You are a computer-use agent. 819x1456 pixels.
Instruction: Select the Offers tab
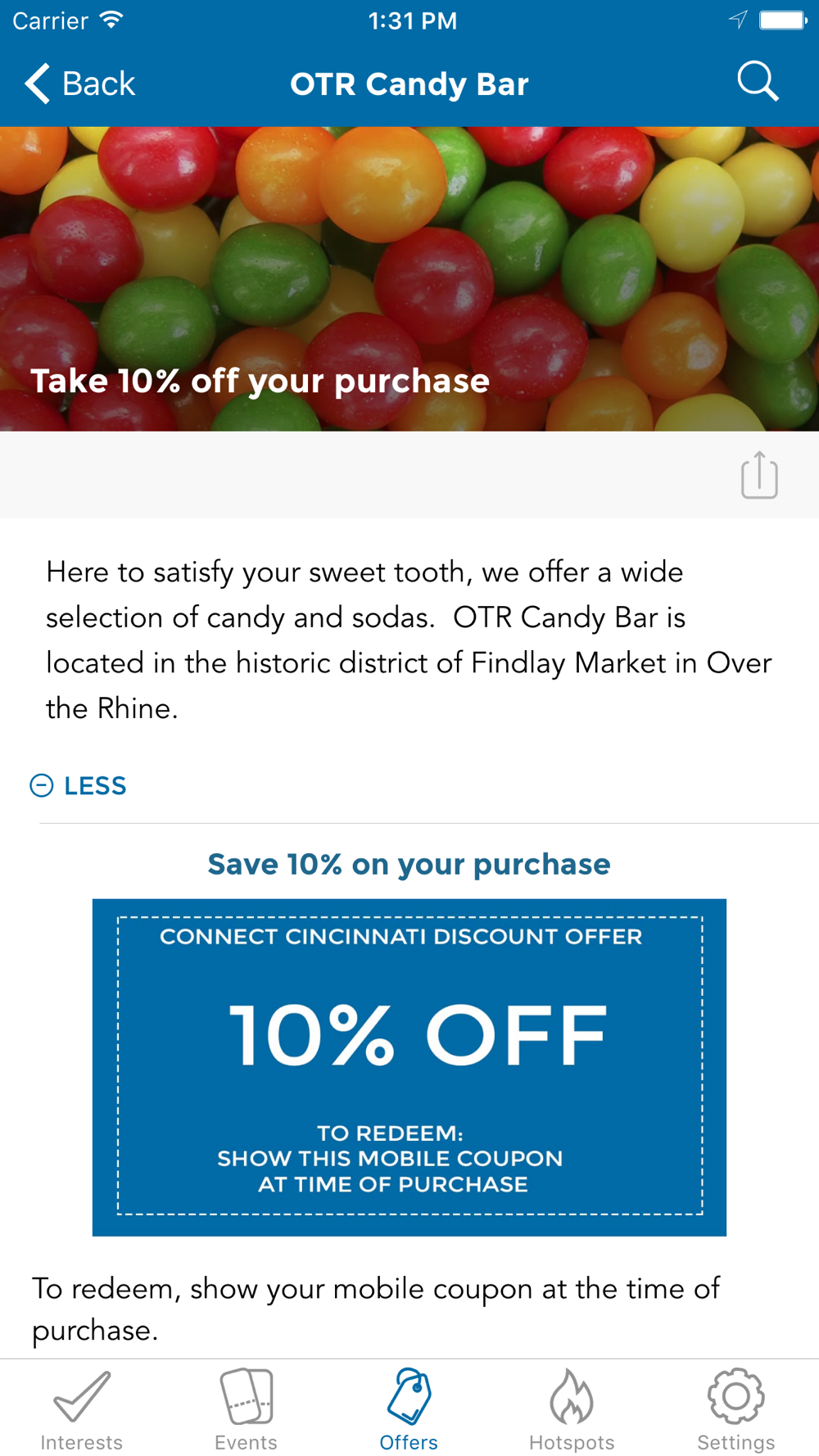(x=409, y=1409)
